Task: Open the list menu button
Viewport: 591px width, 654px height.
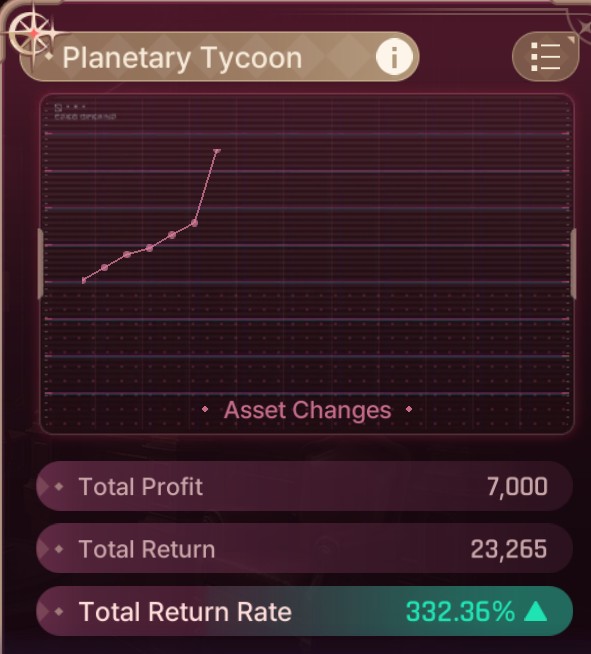Action: [x=545, y=57]
